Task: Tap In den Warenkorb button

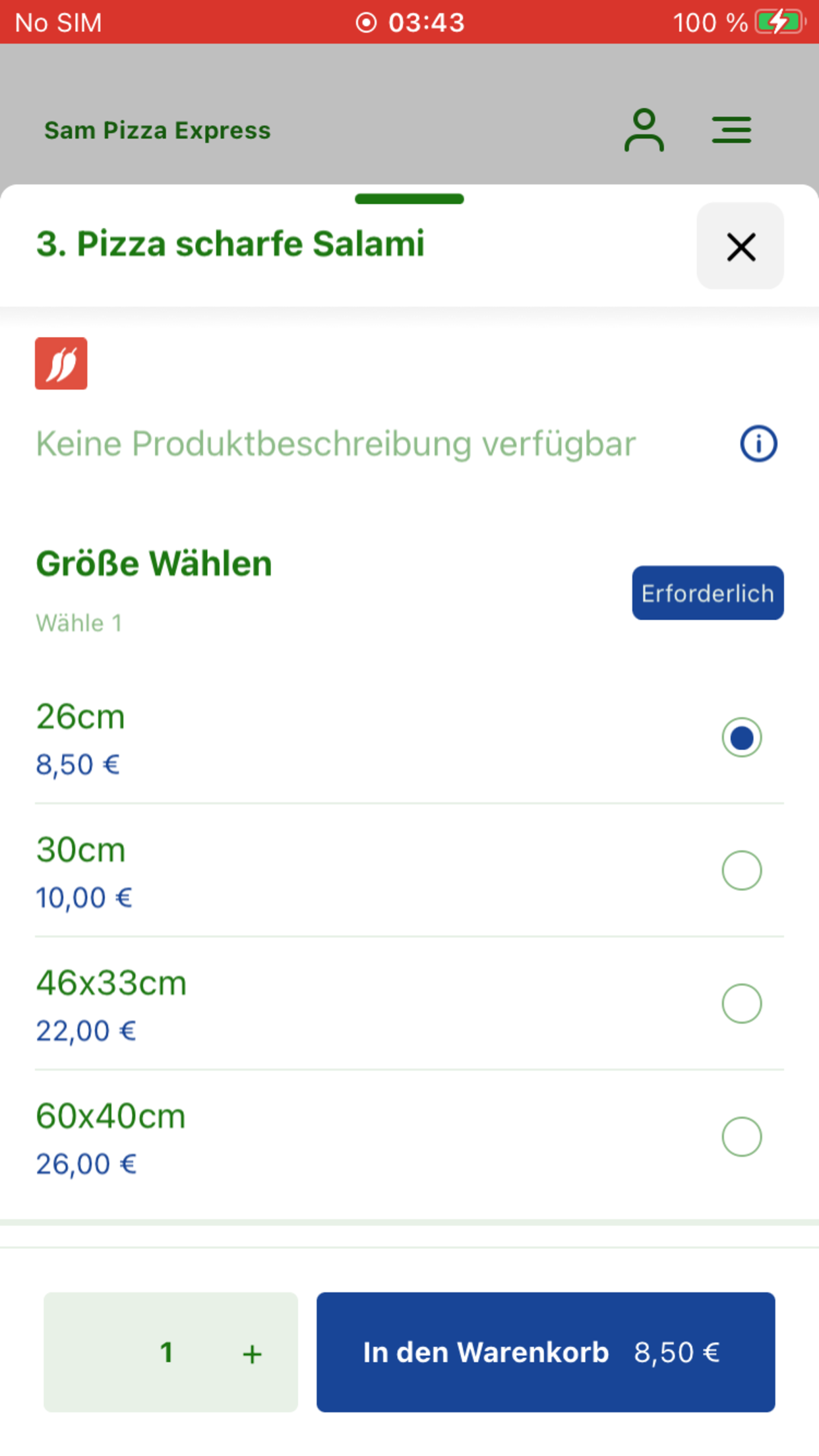Action: coord(545,1352)
